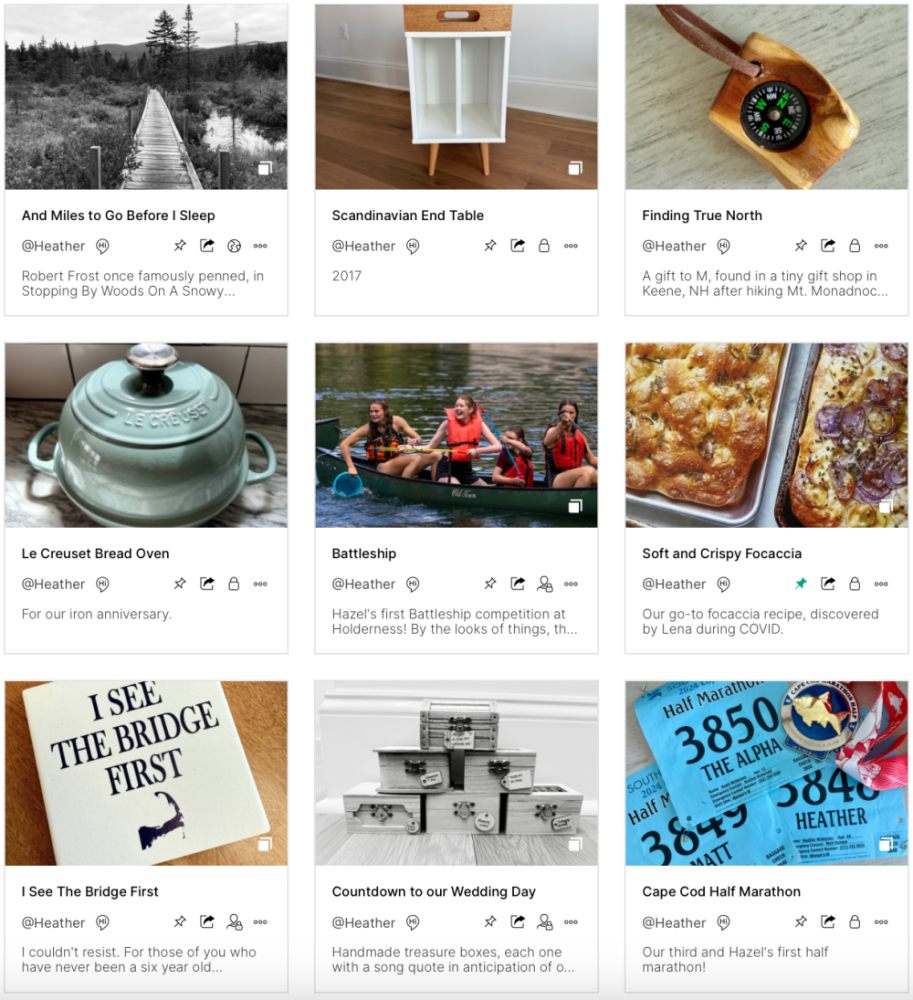This screenshot has width=913, height=1000.
Task: Open the And Miles to Go Before I Sleep card
Action: [118, 215]
